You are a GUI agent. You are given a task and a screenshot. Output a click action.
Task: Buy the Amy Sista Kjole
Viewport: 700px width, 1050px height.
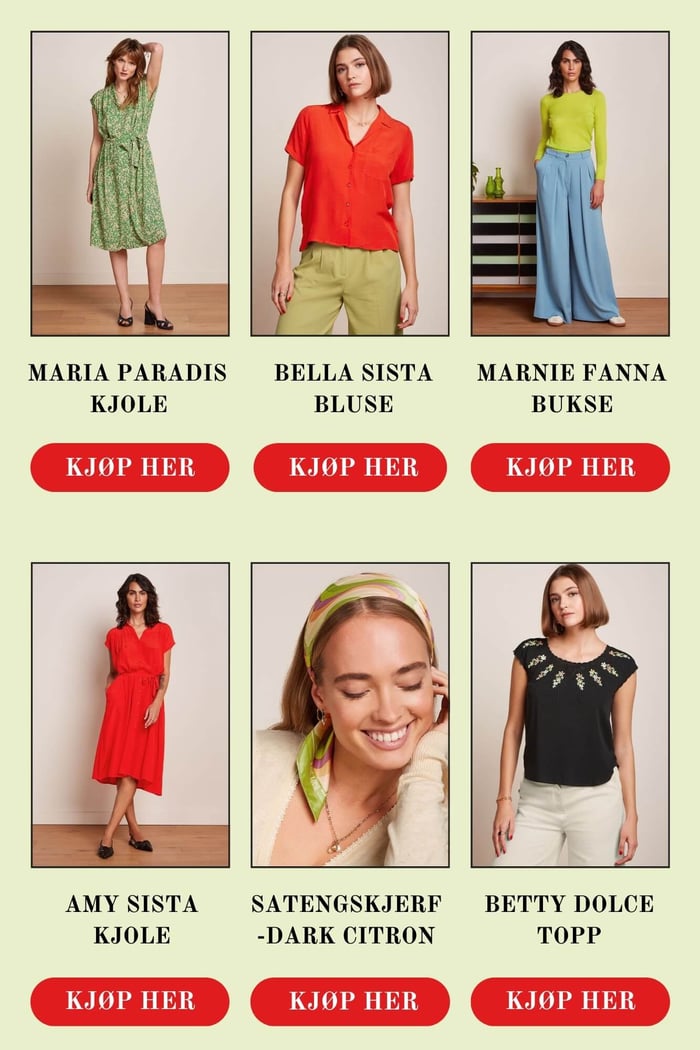pyautogui.click(x=130, y=1001)
